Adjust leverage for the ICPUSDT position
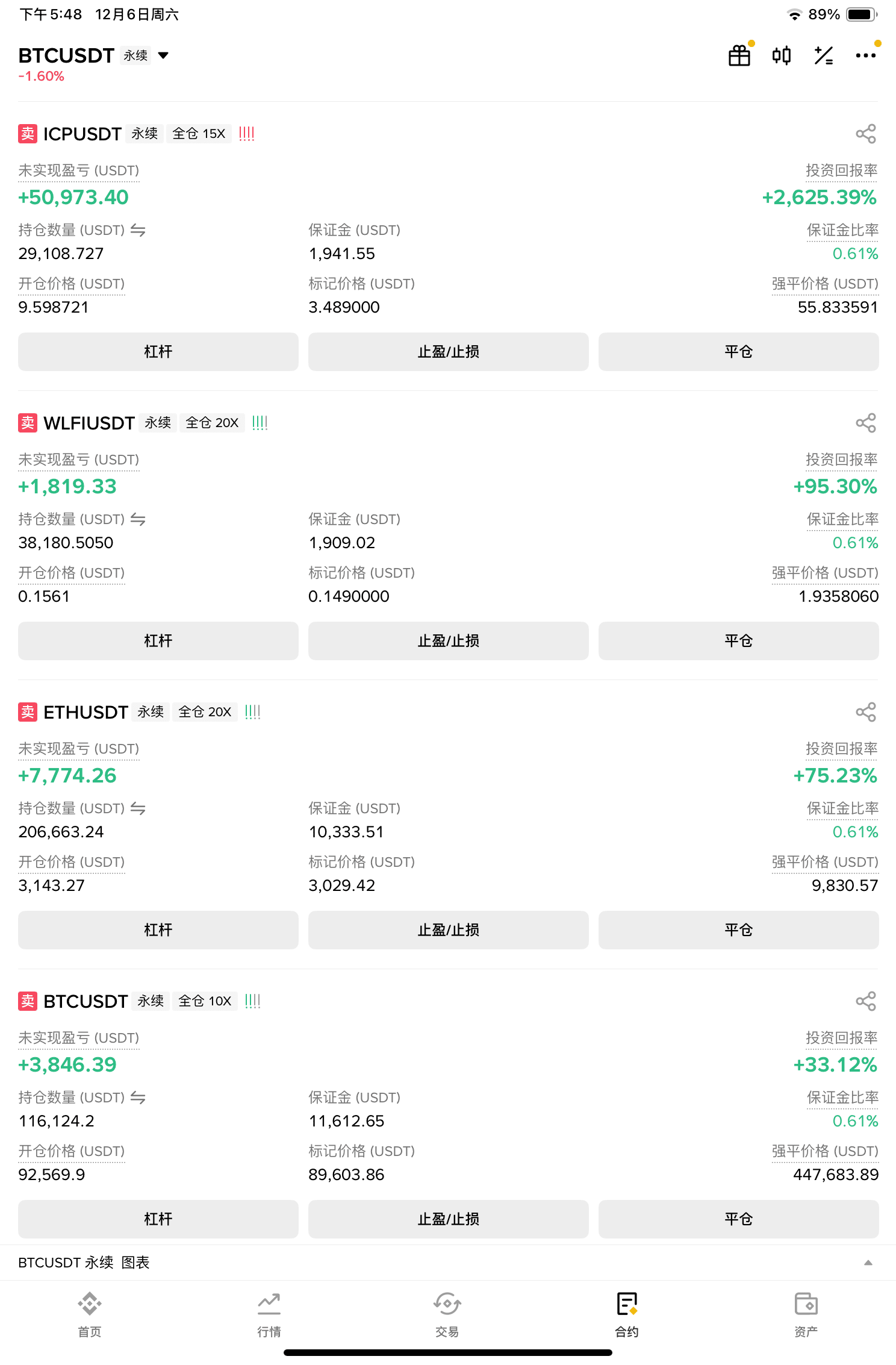 tap(158, 352)
